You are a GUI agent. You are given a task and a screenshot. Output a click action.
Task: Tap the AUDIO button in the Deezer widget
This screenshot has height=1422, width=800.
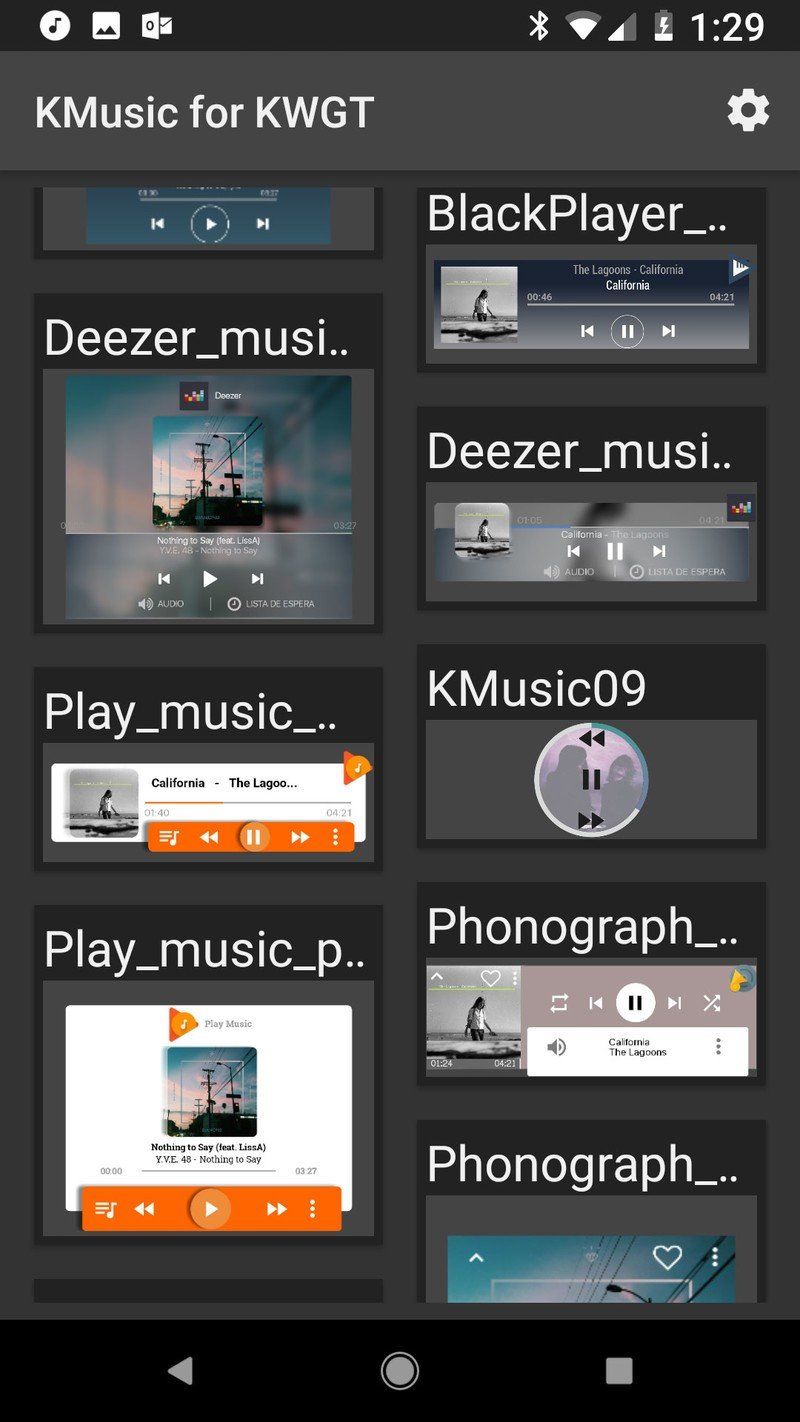tap(168, 603)
